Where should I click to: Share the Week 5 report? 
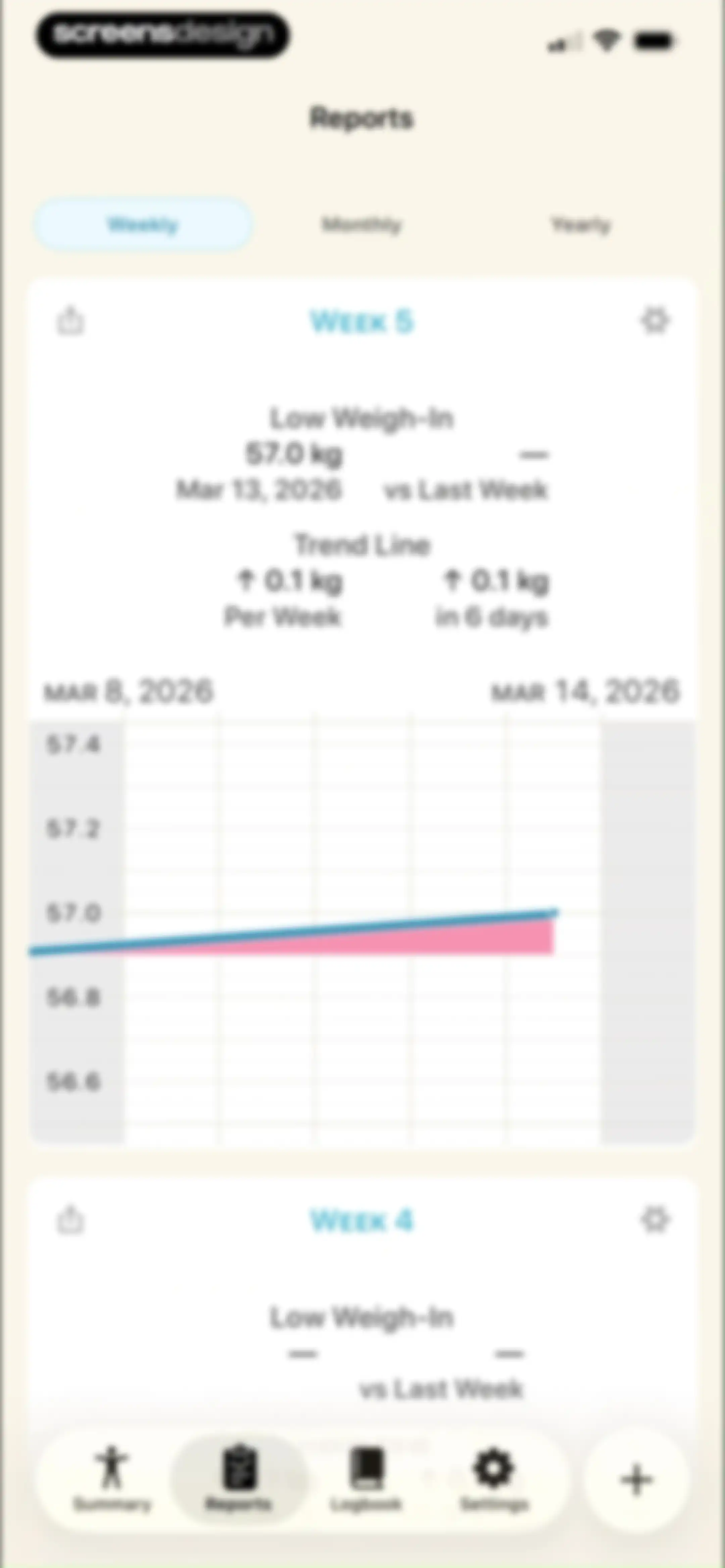(70, 321)
